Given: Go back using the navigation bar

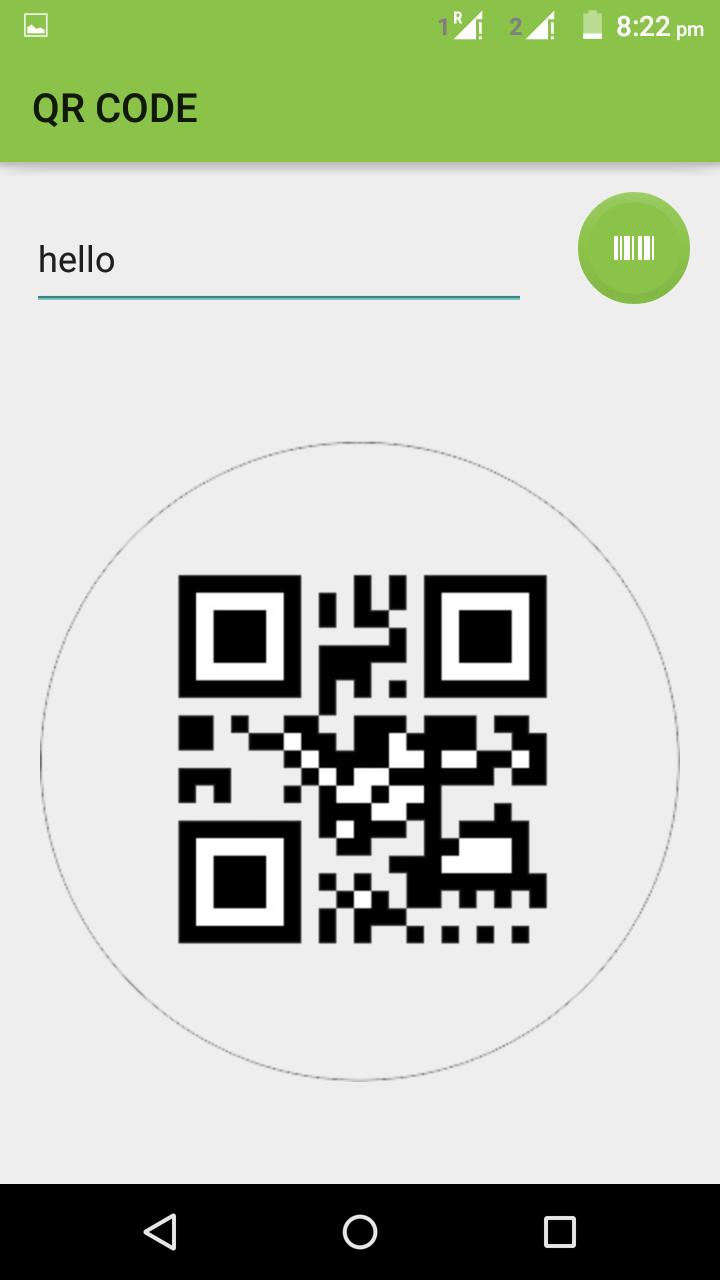Looking at the screenshot, I should point(160,1232).
